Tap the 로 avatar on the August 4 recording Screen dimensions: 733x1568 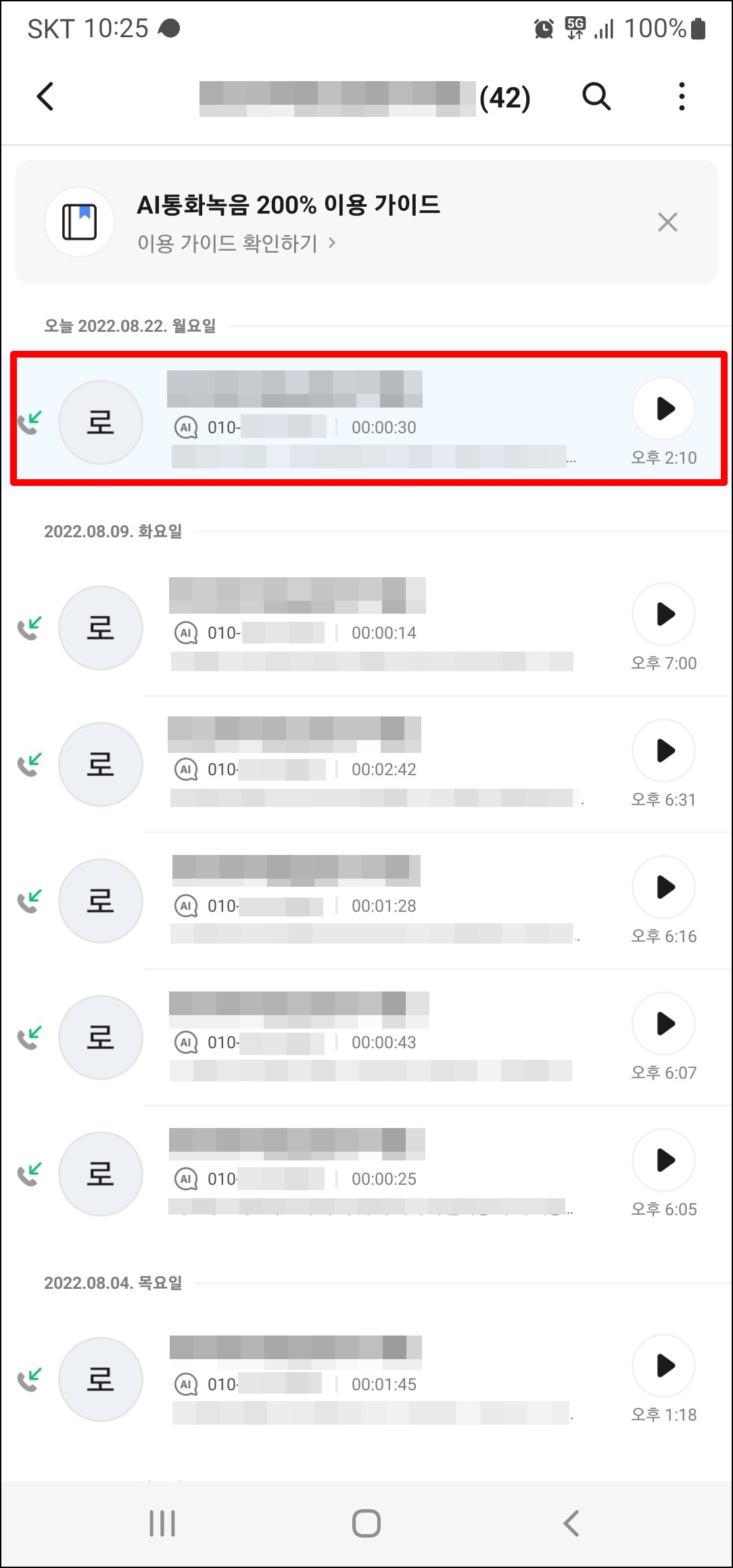coord(100,1379)
